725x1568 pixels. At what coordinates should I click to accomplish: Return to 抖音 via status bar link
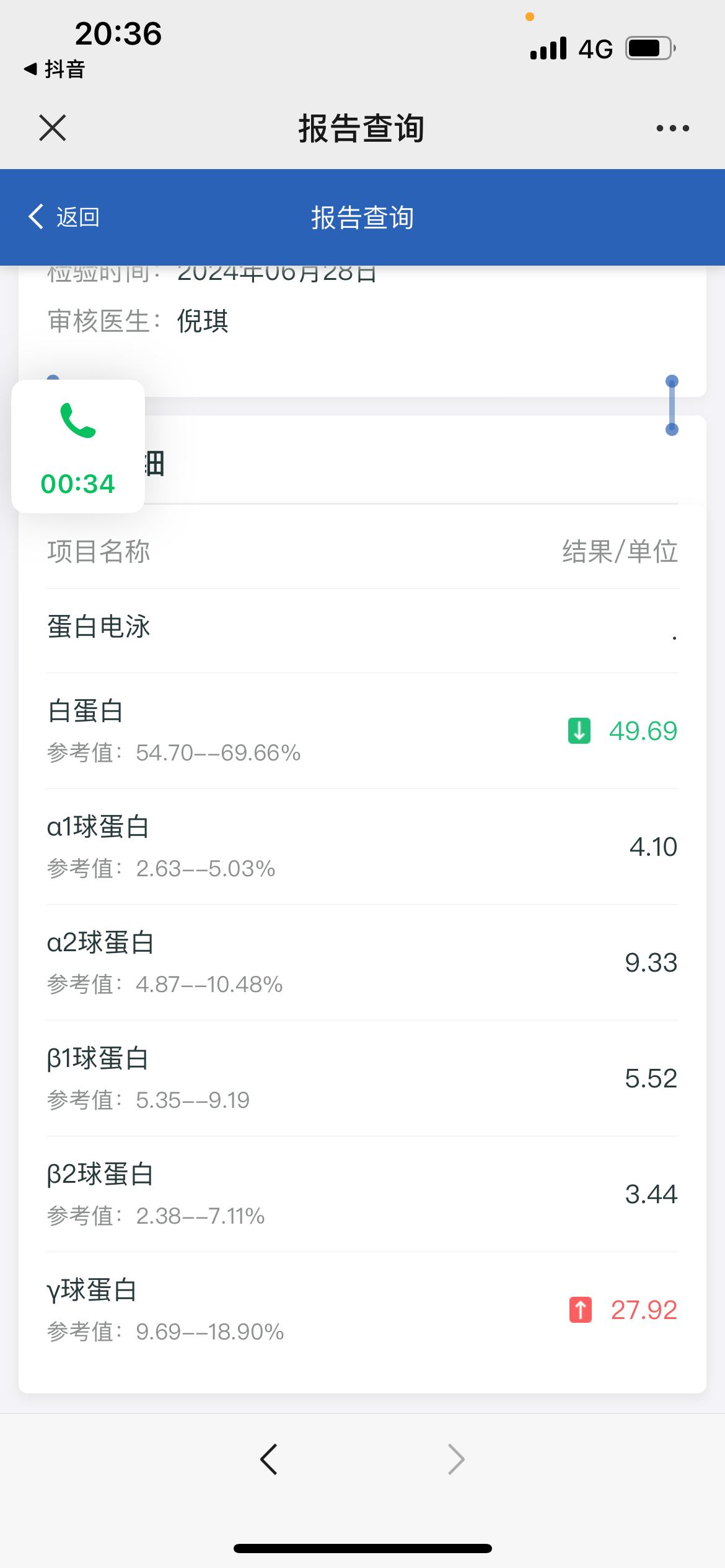click(x=55, y=69)
